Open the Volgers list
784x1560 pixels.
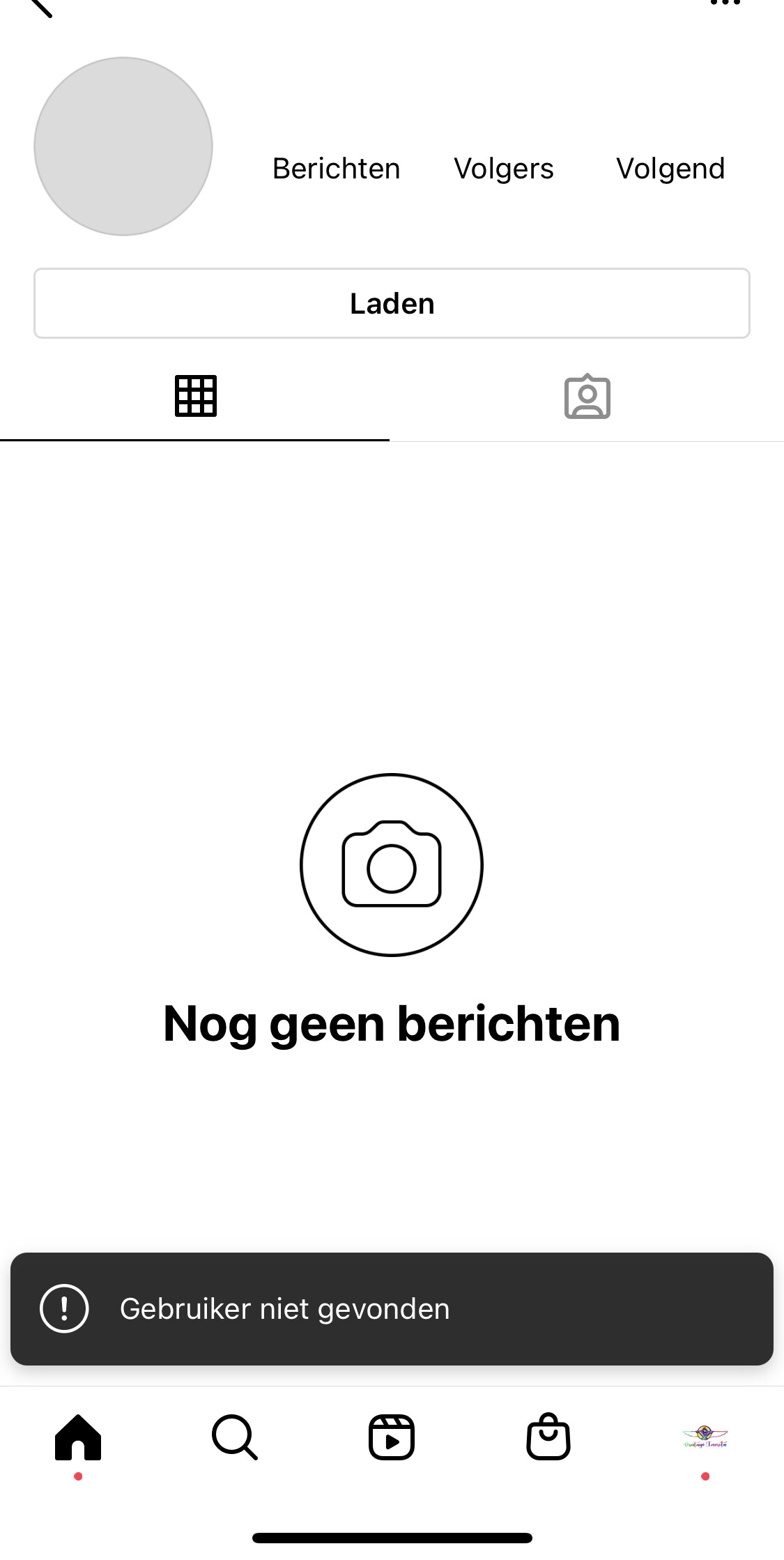point(503,169)
